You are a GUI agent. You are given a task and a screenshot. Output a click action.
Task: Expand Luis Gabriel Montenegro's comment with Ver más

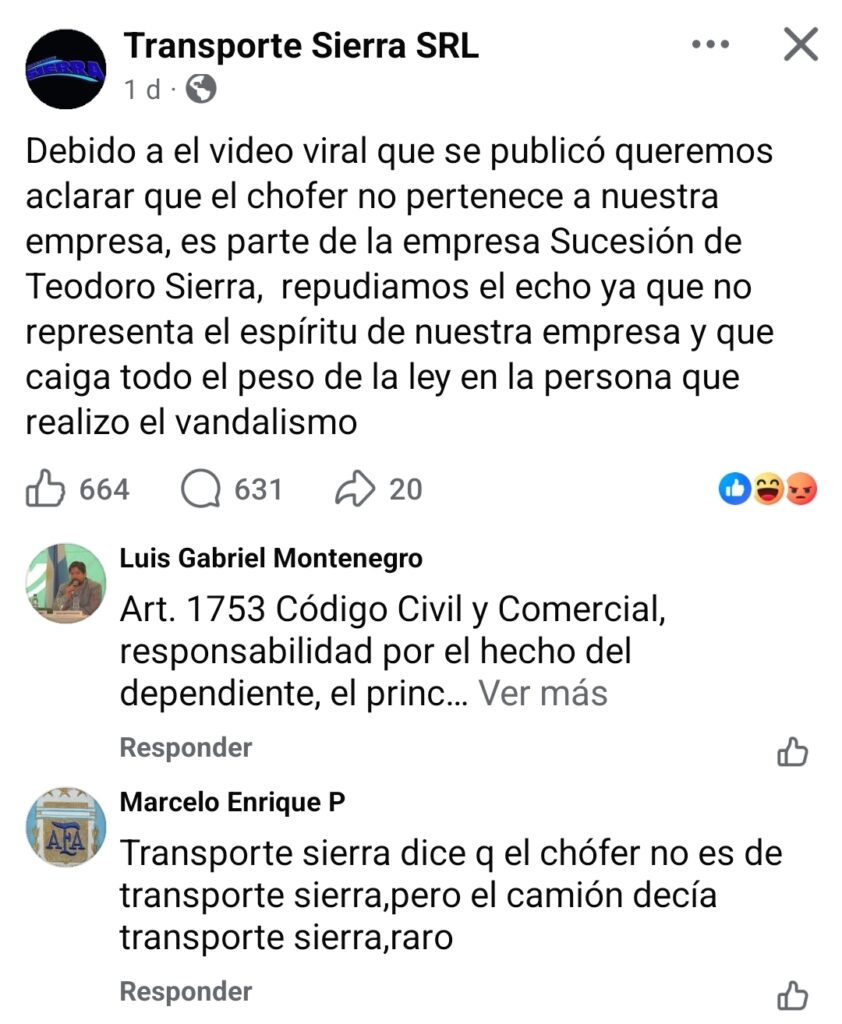tap(543, 693)
